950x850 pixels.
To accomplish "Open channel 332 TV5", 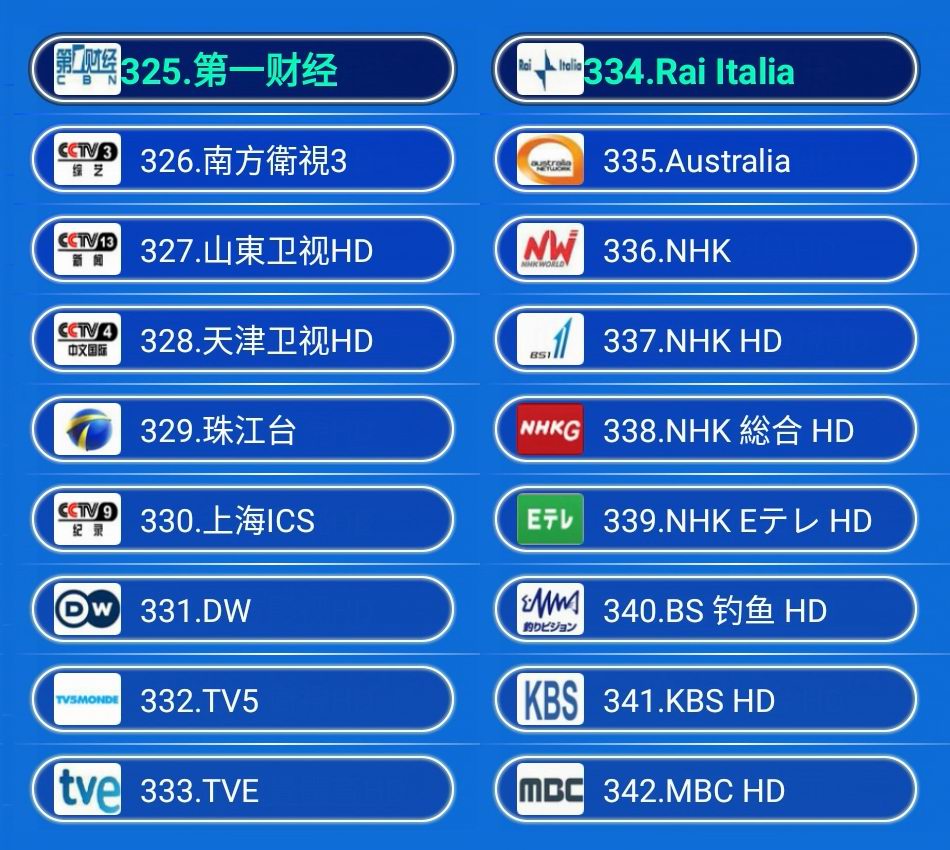I will (242, 700).
